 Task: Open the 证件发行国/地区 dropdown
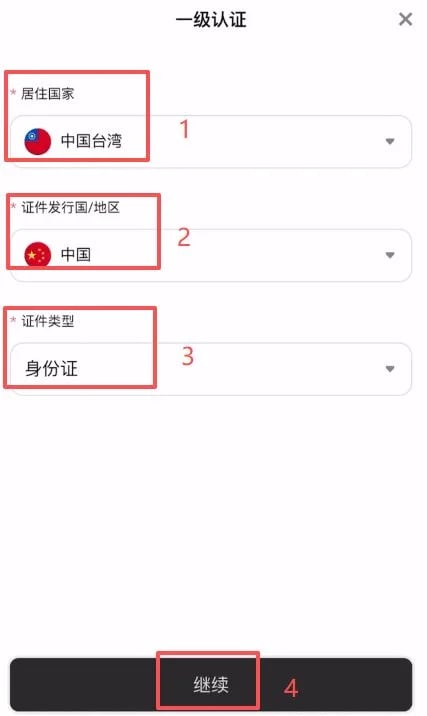211,255
